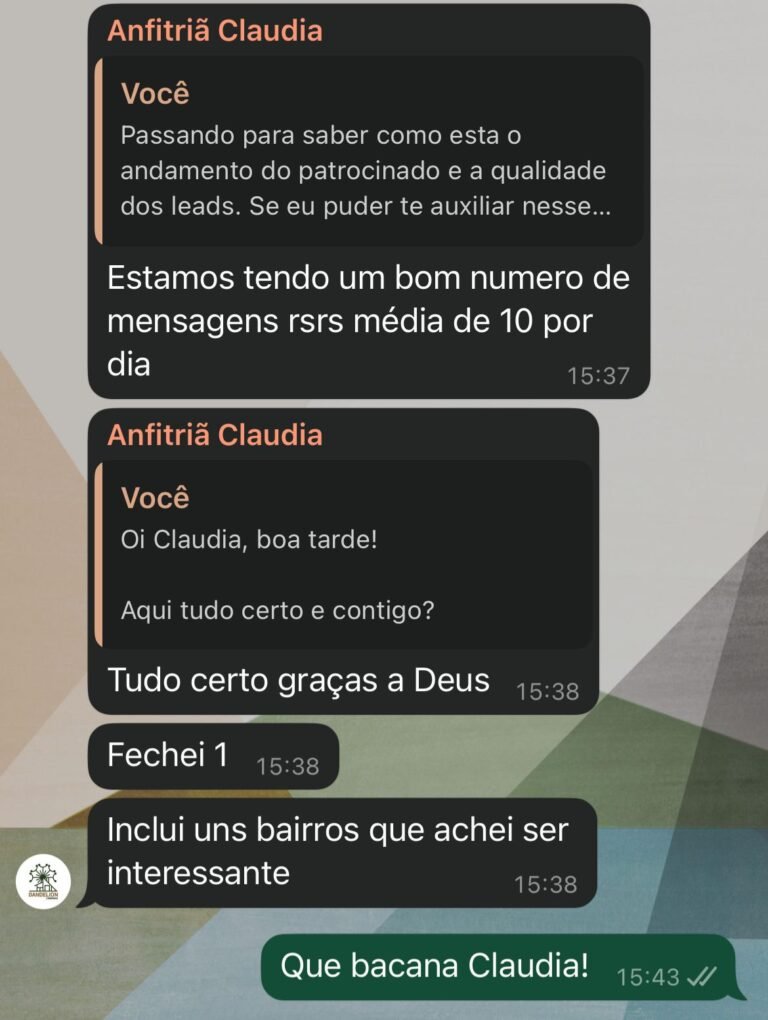Jump to quoted message "Oi Claudia, boa tarde!"
The height and width of the screenshot is (1020, 768).
(x=345, y=554)
